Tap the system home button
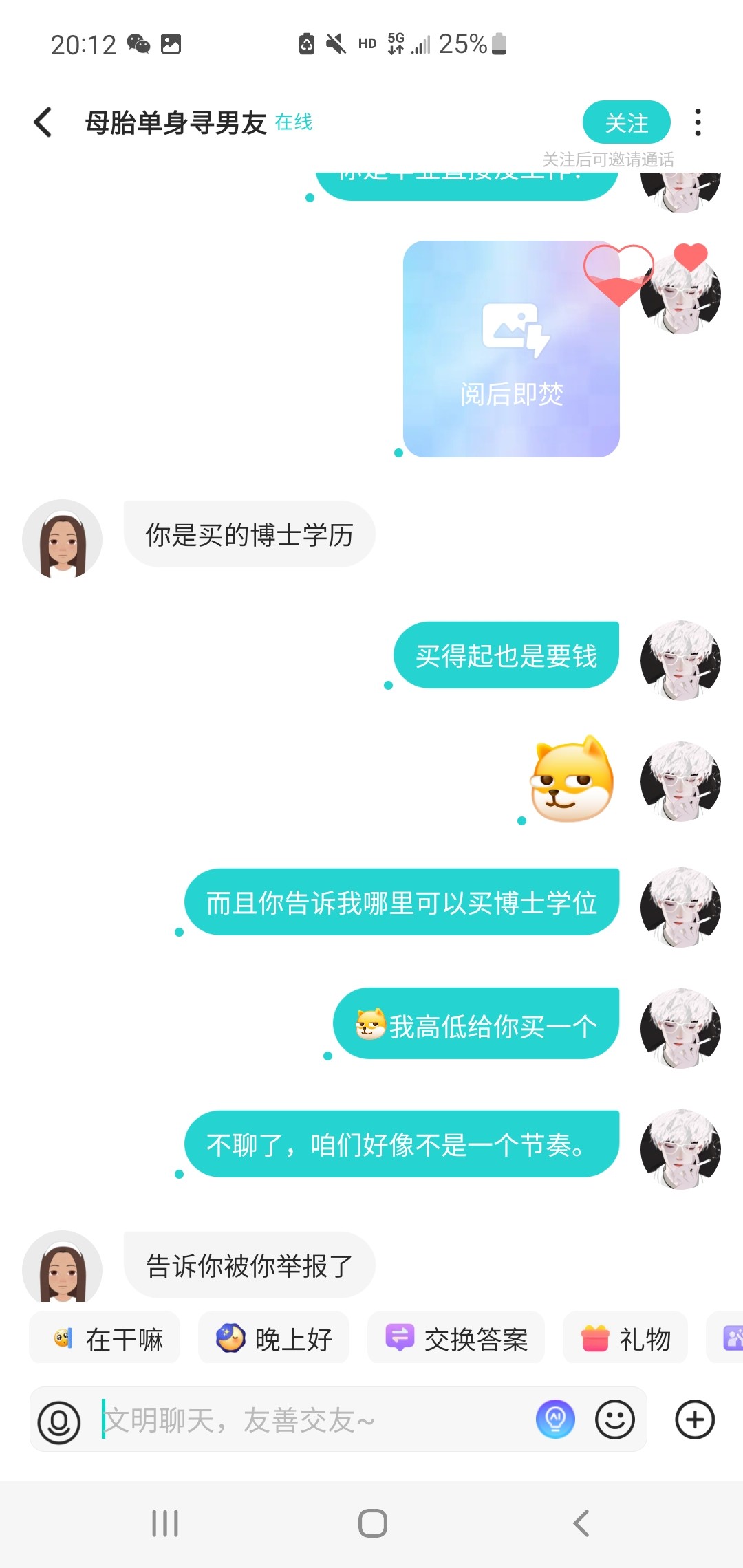 (372, 1523)
